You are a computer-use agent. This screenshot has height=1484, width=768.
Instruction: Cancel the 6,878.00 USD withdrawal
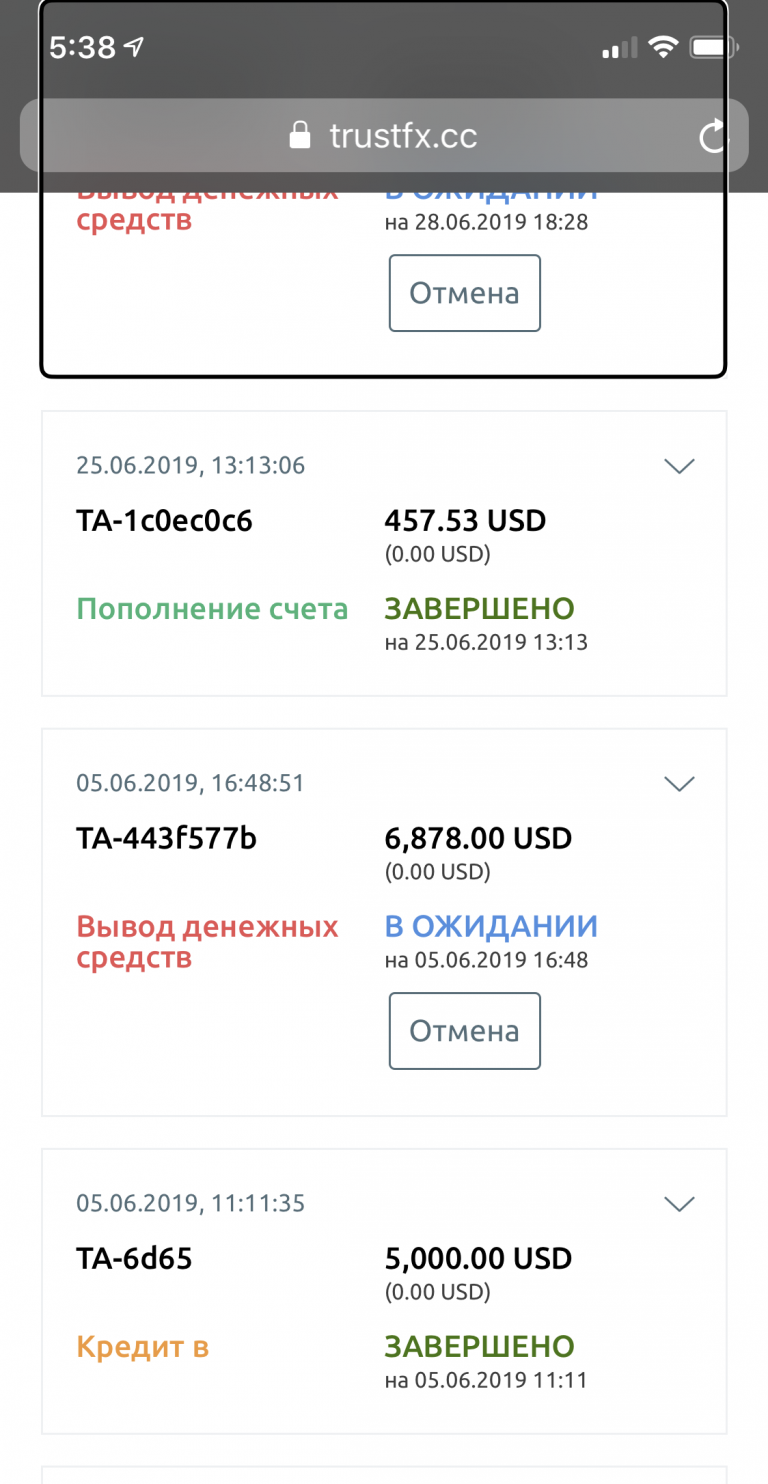point(465,1031)
